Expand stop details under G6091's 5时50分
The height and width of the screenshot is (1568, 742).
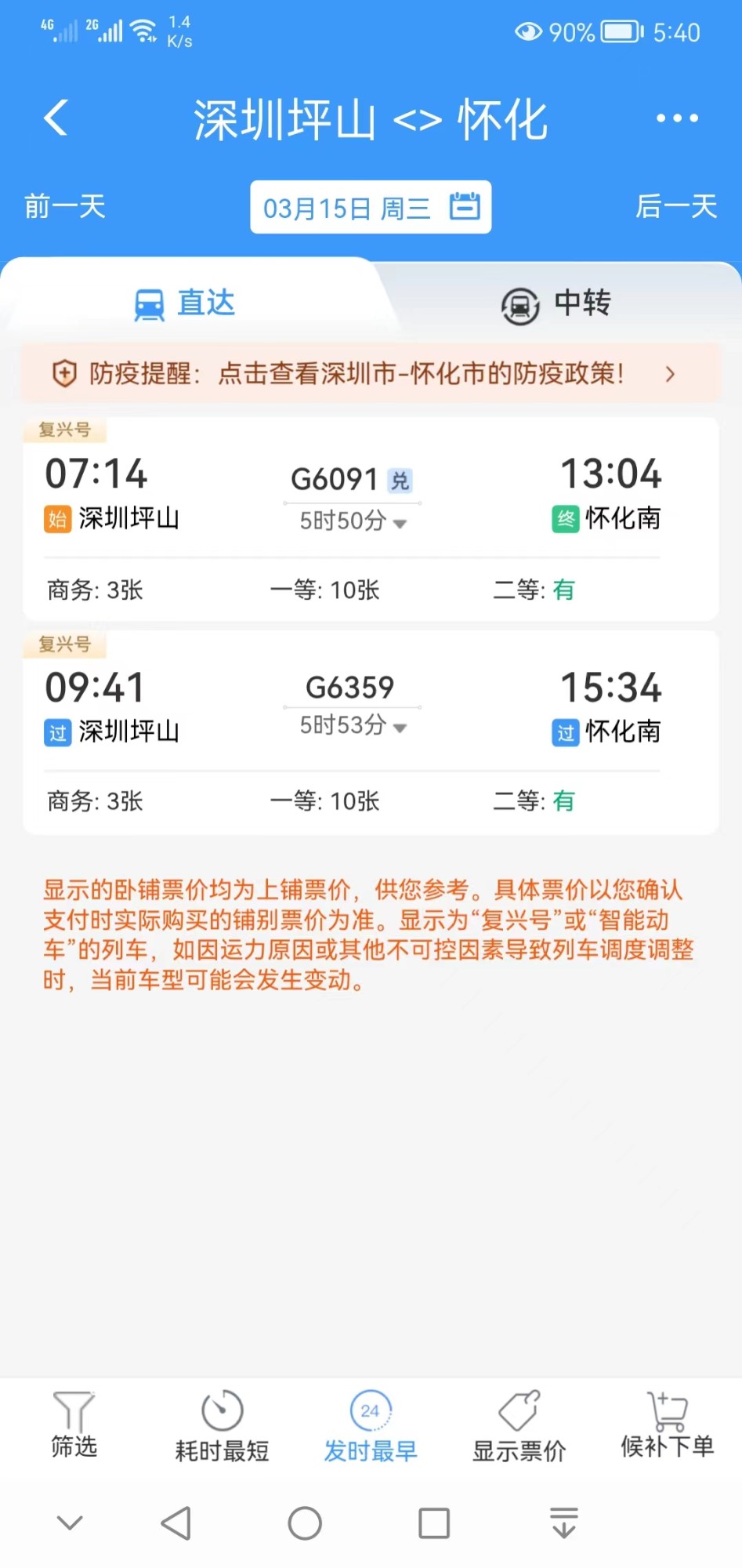click(x=353, y=521)
